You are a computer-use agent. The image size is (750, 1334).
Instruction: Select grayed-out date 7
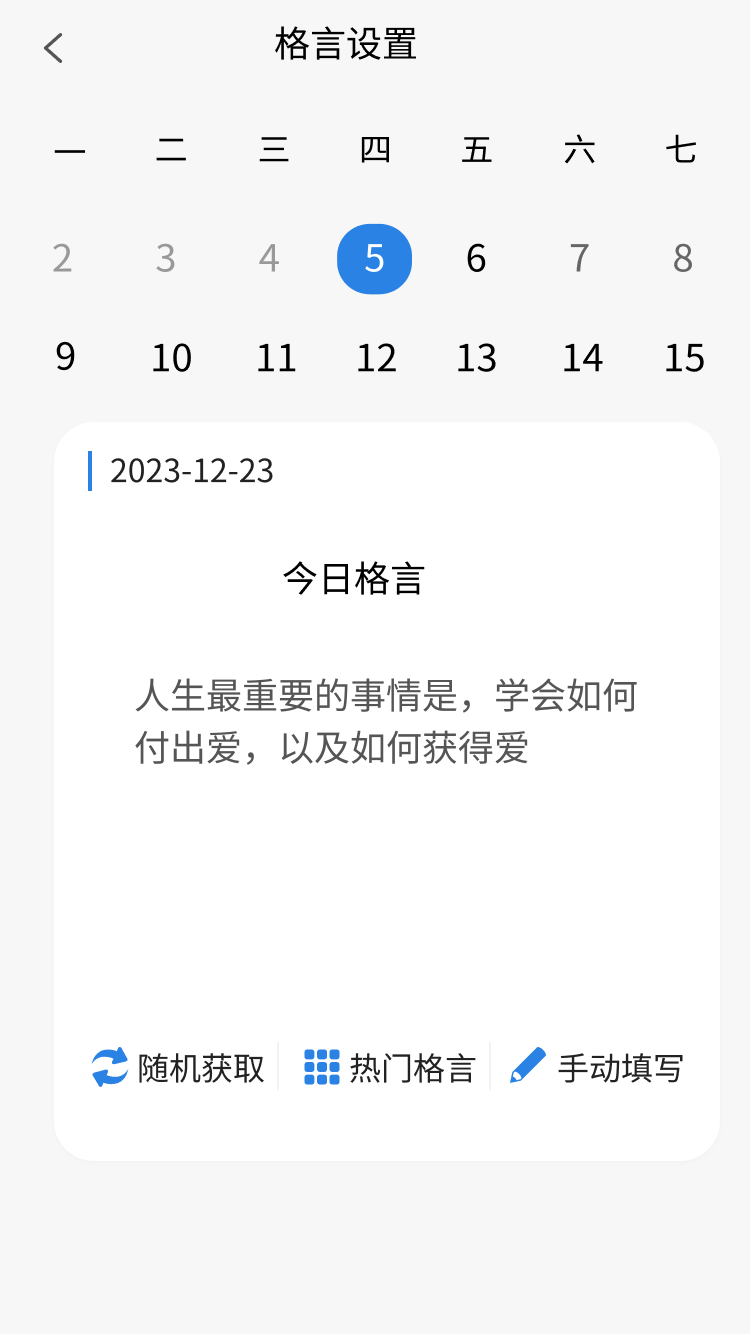click(580, 258)
